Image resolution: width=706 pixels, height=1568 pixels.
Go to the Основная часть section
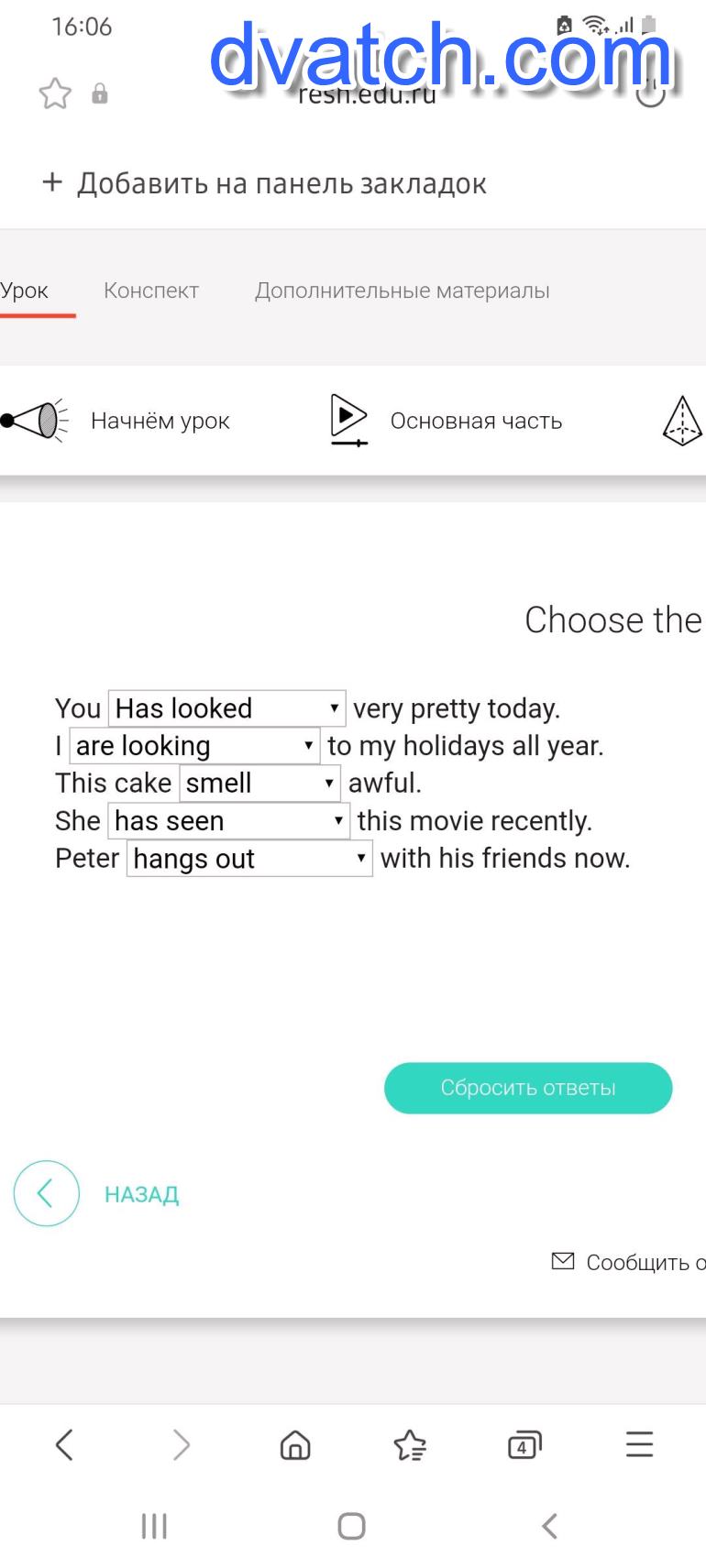point(446,421)
